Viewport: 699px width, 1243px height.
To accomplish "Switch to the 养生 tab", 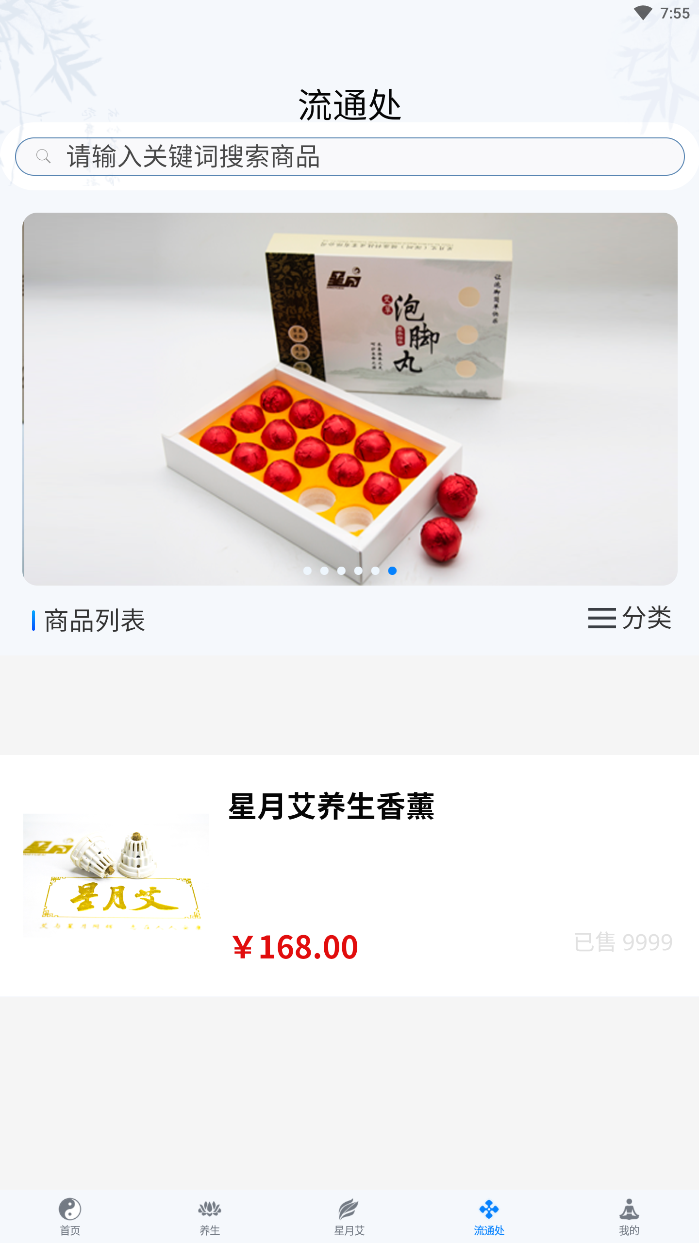I will (209, 1216).
